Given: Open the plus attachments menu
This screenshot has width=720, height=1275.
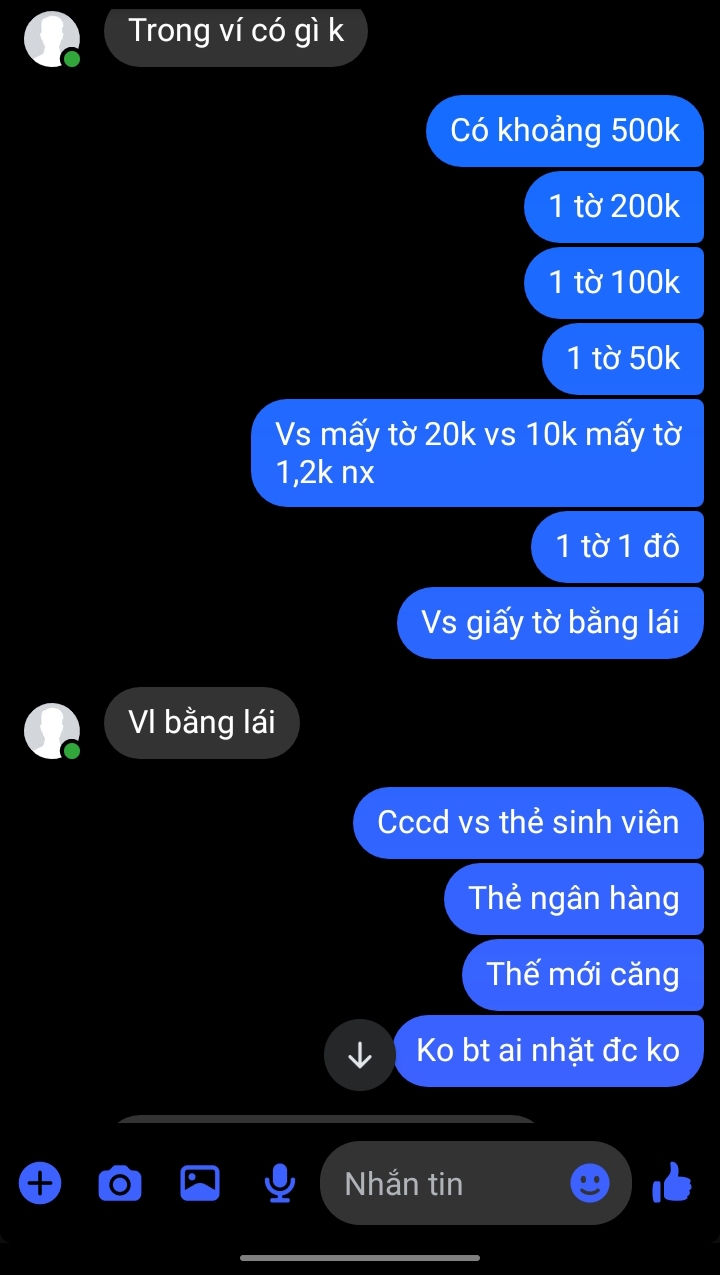Looking at the screenshot, I should [40, 1184].
